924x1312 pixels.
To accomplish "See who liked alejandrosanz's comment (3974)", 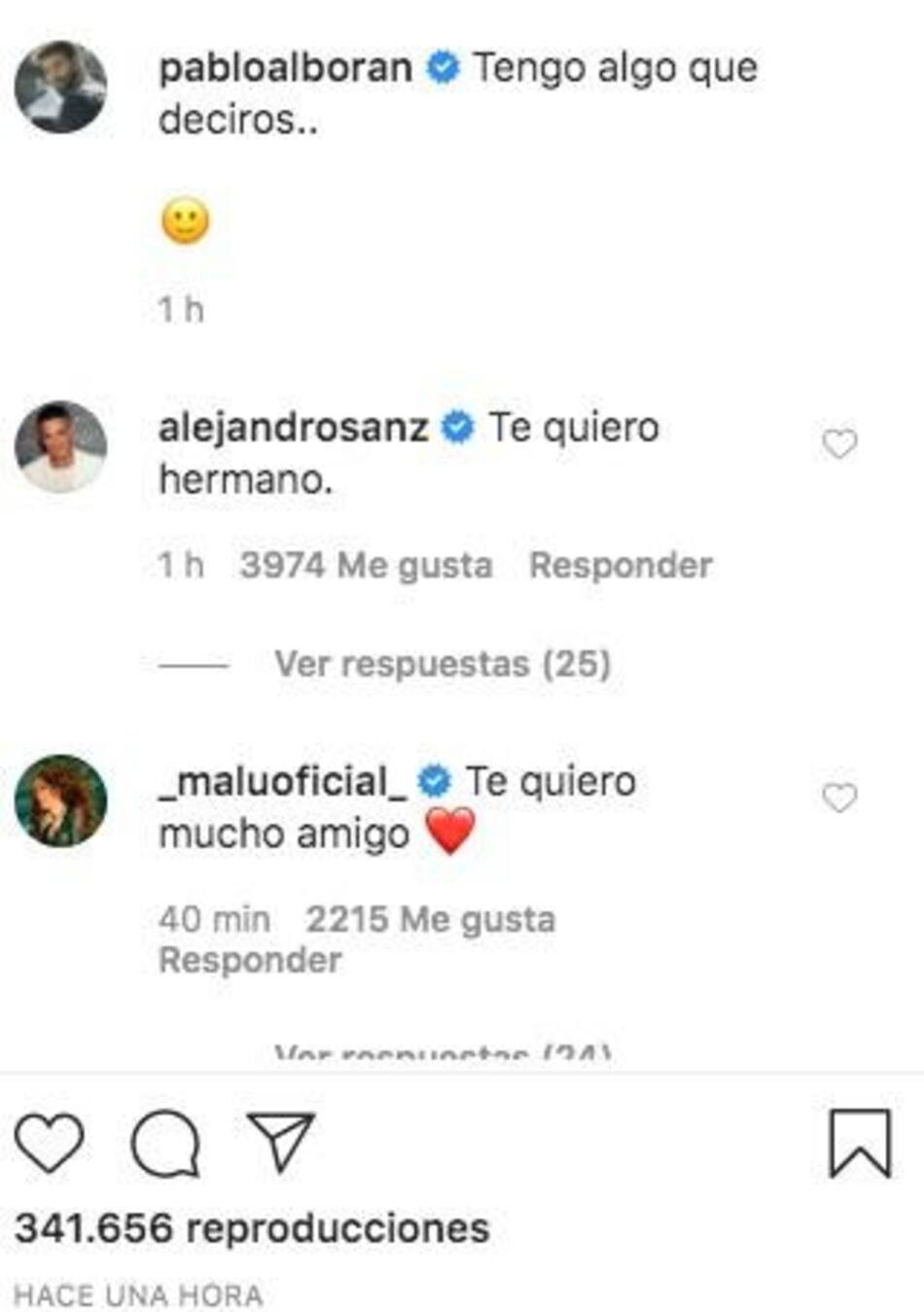I will pyautogui.click(x=366, y=565).
